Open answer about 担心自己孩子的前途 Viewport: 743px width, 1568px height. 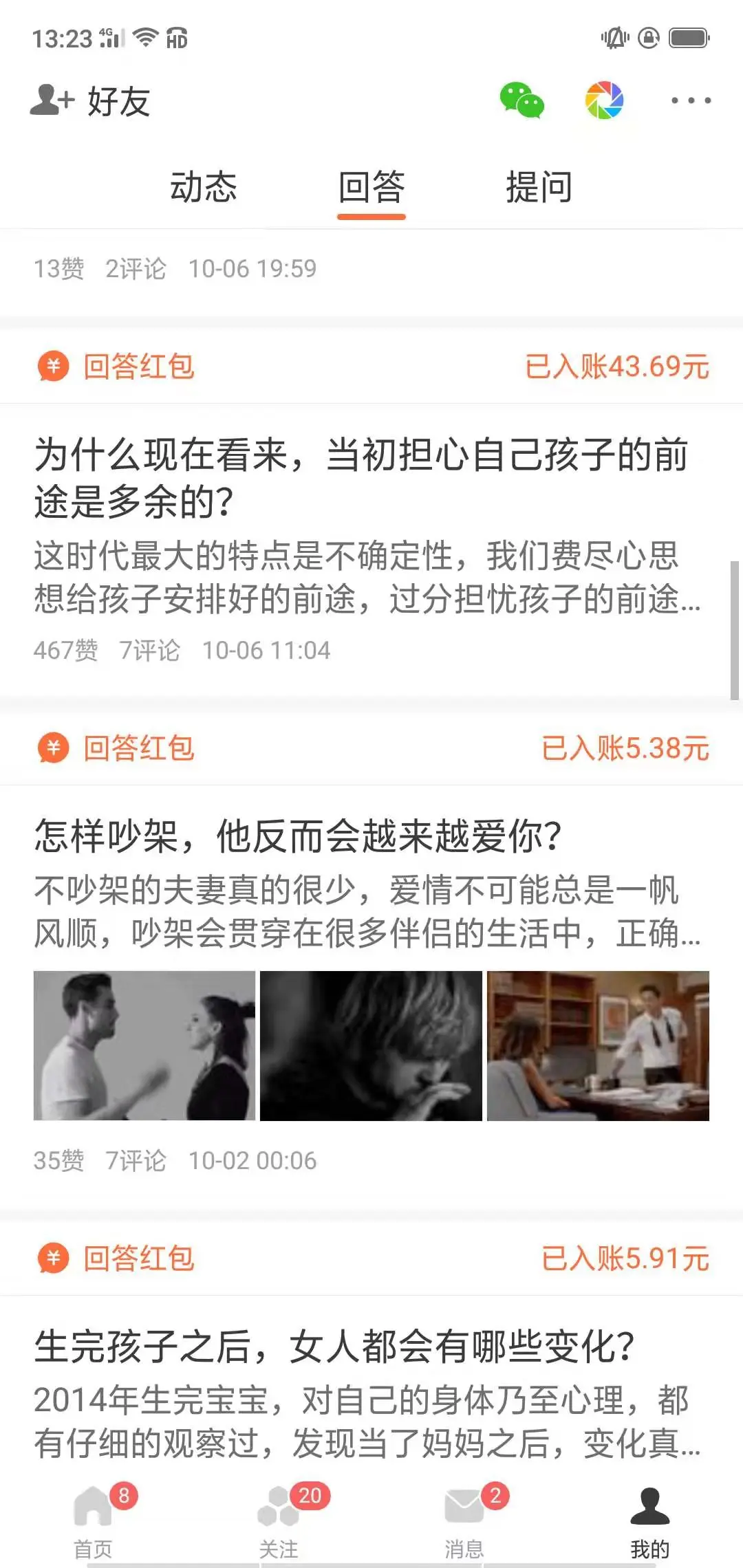click(x=361, y=478)
